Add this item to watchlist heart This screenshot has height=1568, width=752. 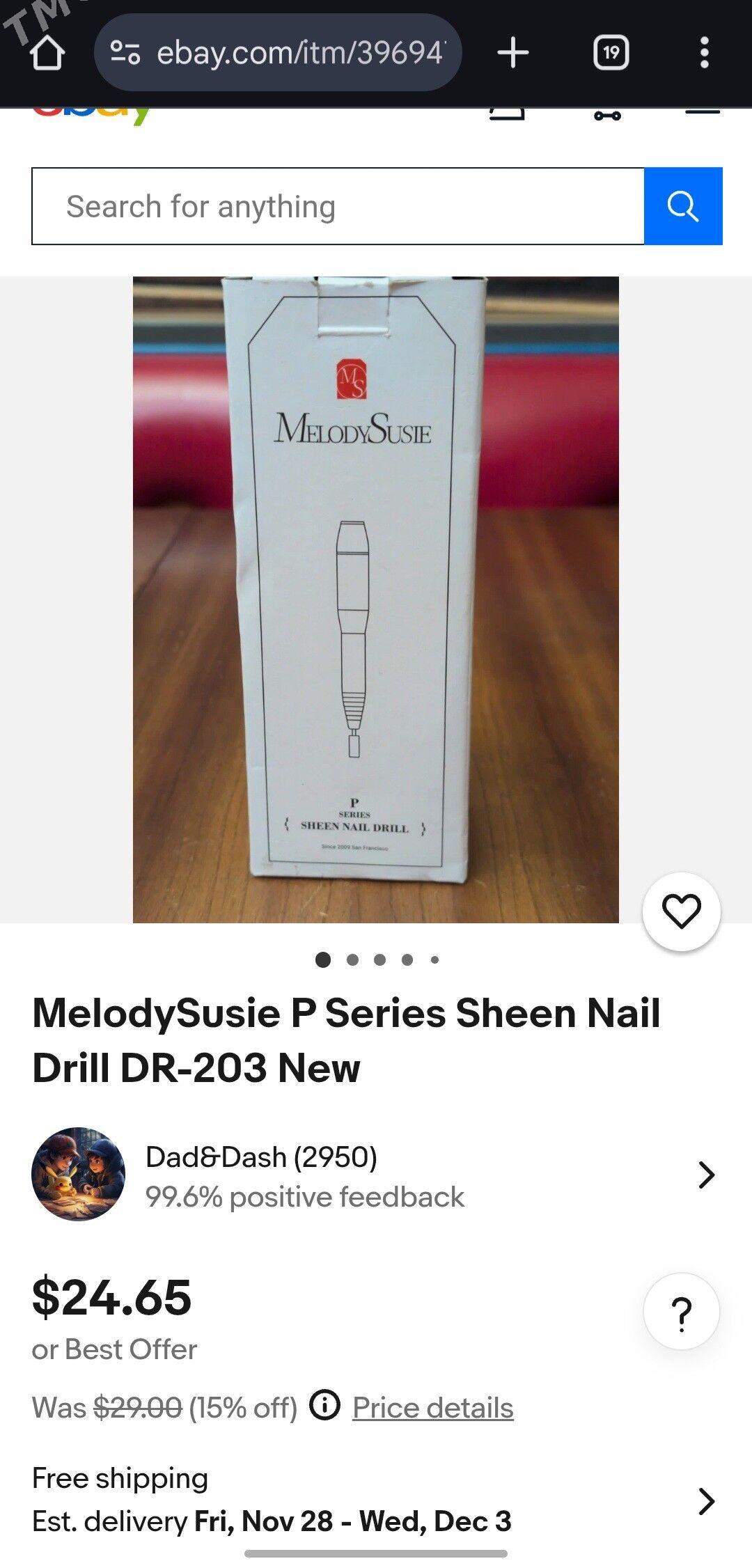[x=681, y=911]
